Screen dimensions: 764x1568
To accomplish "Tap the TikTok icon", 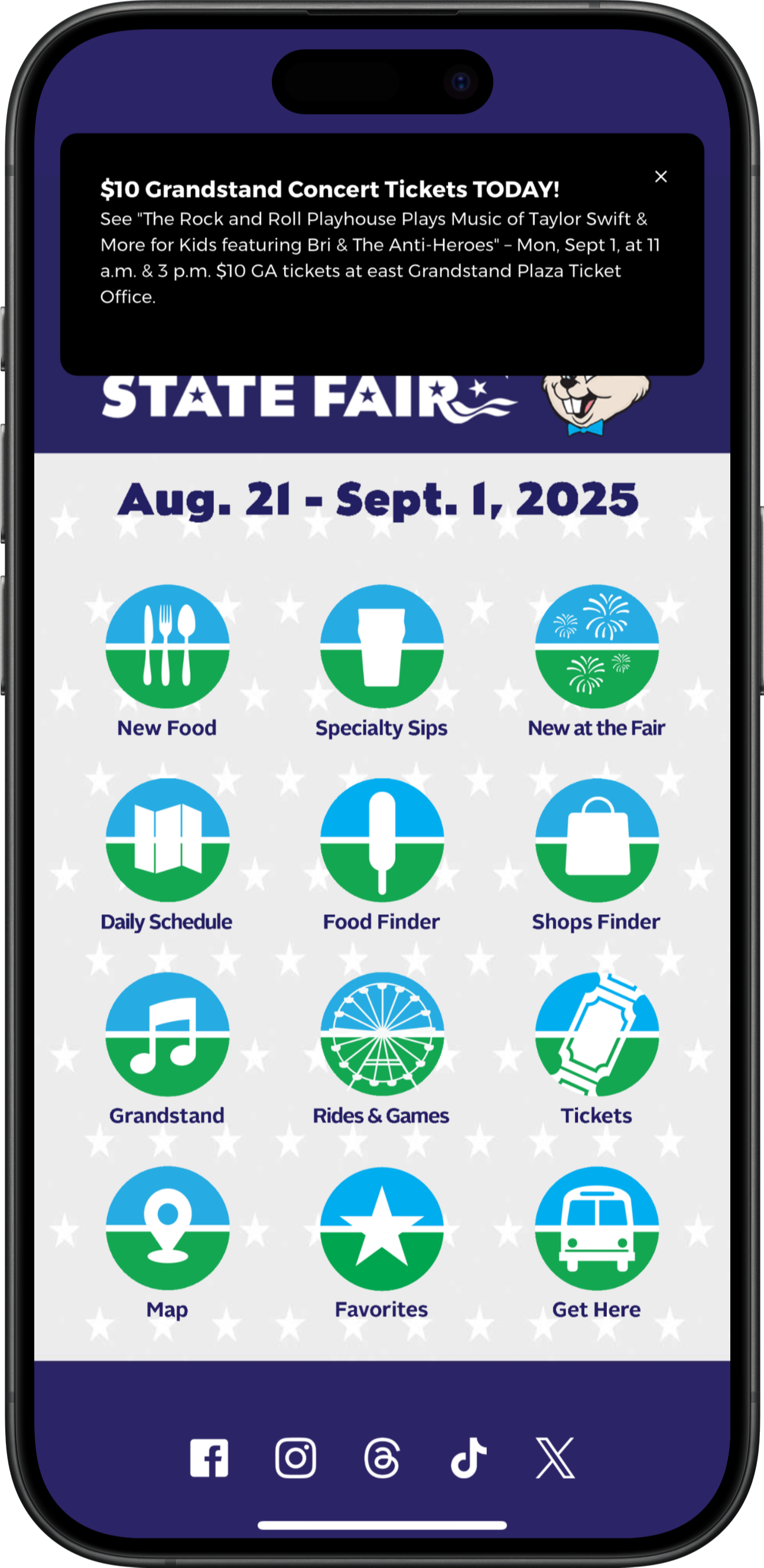I will pos(468,1458).
